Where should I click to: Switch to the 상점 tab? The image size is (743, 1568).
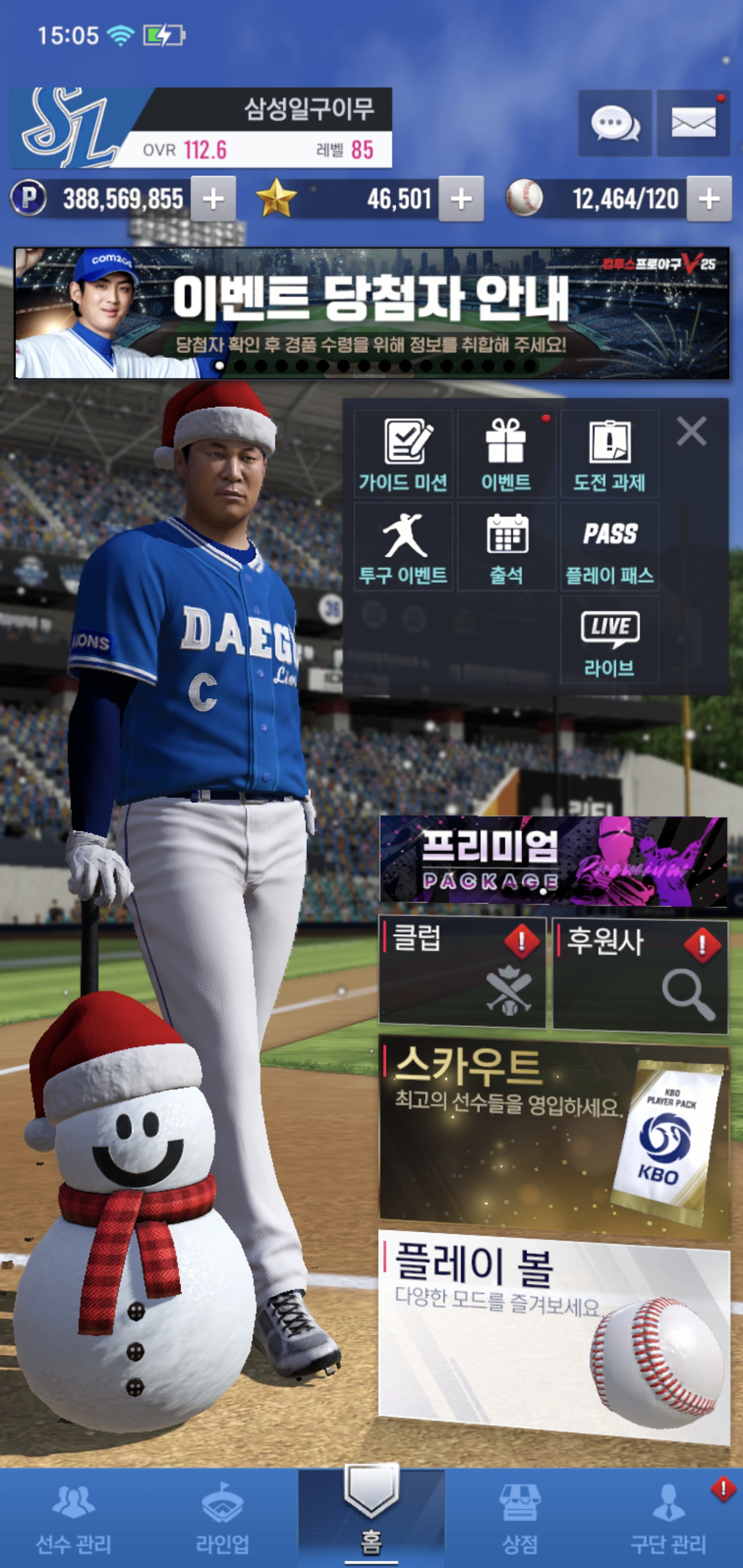coord(520,1517)
